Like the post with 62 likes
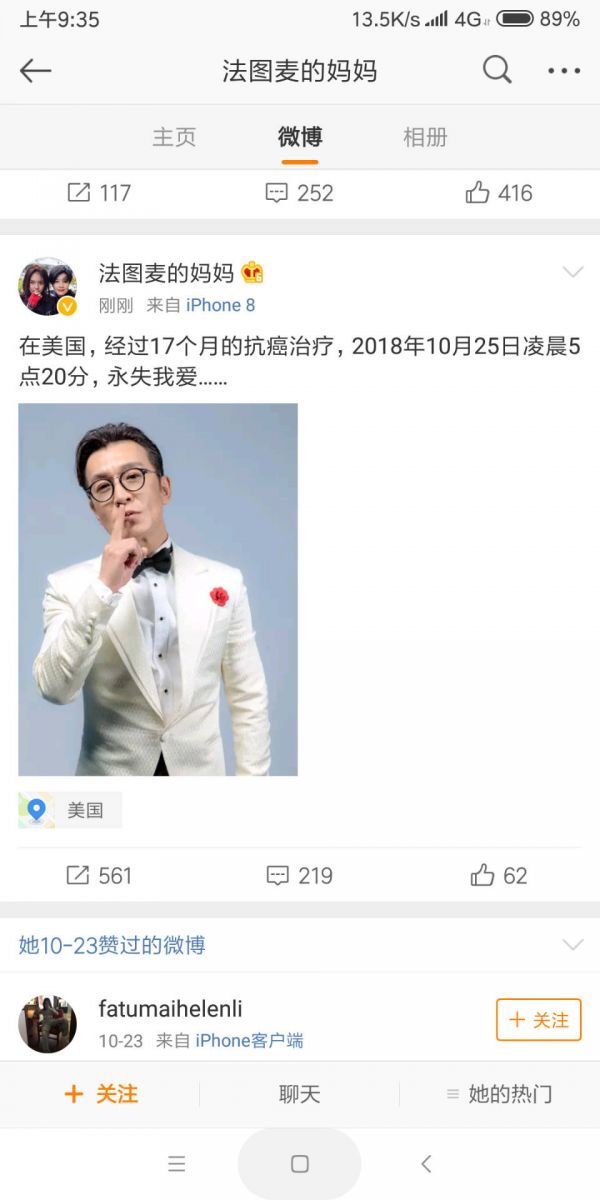The width and height of the screenshot is (600, 1200). 499,876
